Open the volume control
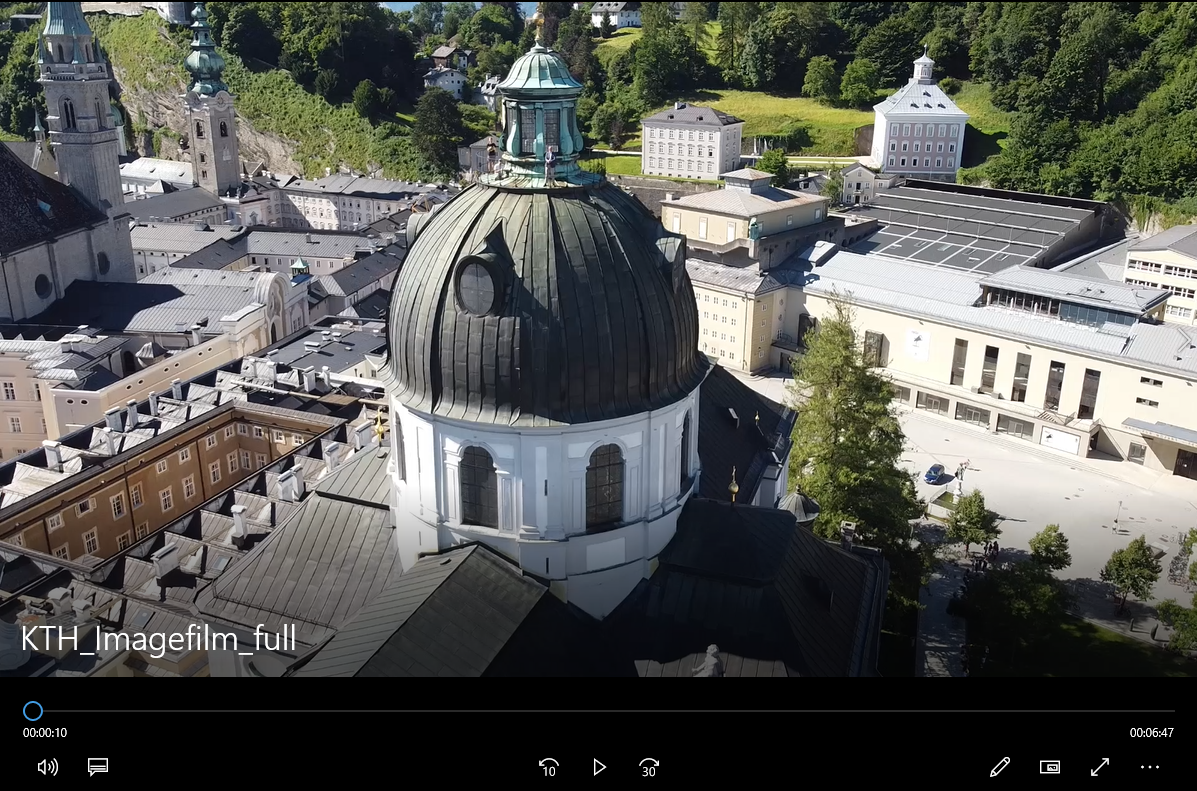This screenshot has height=791, width=1197. pos(47,767)
